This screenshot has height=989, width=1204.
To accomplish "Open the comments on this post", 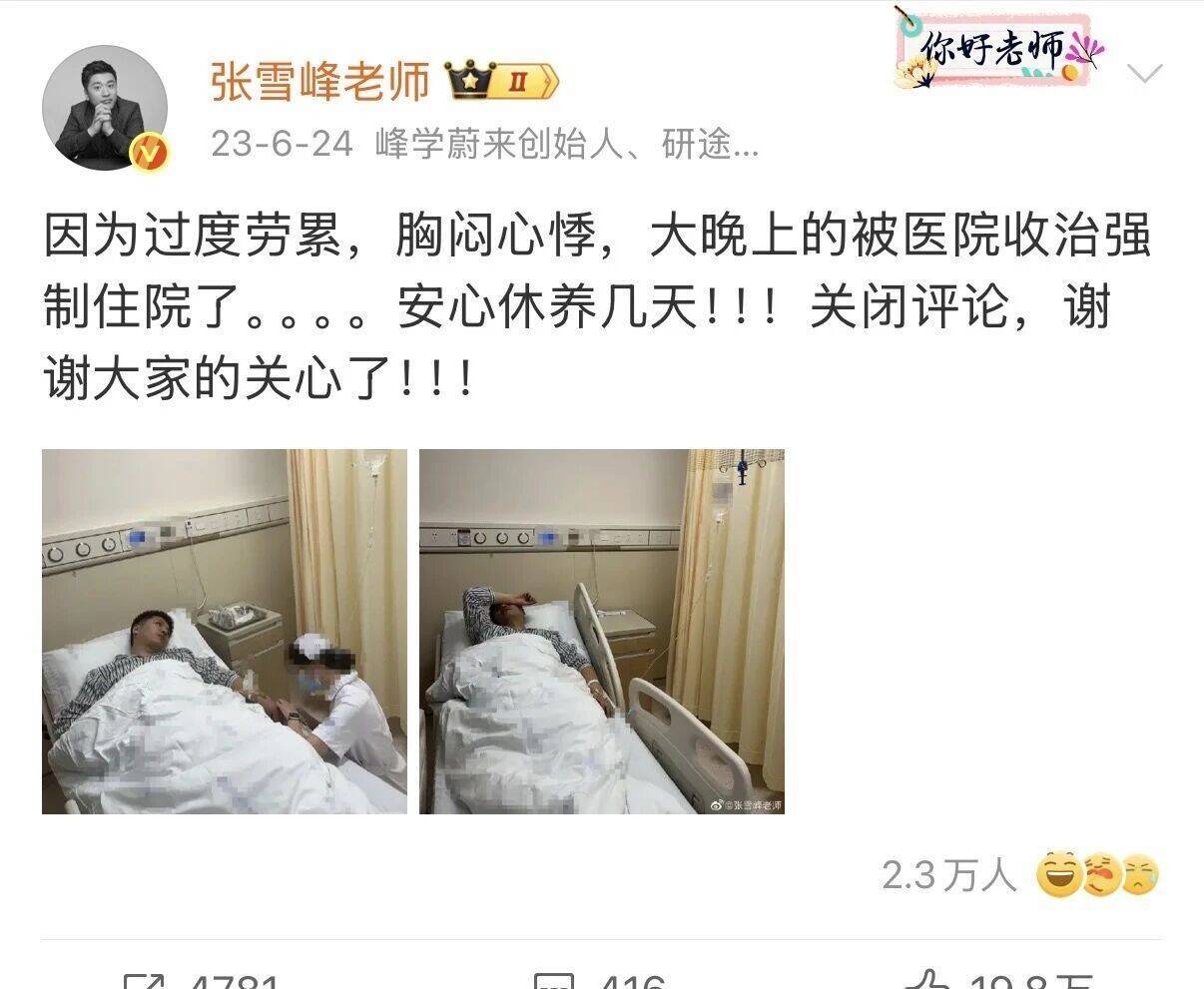I will click(x=601, y=979).
